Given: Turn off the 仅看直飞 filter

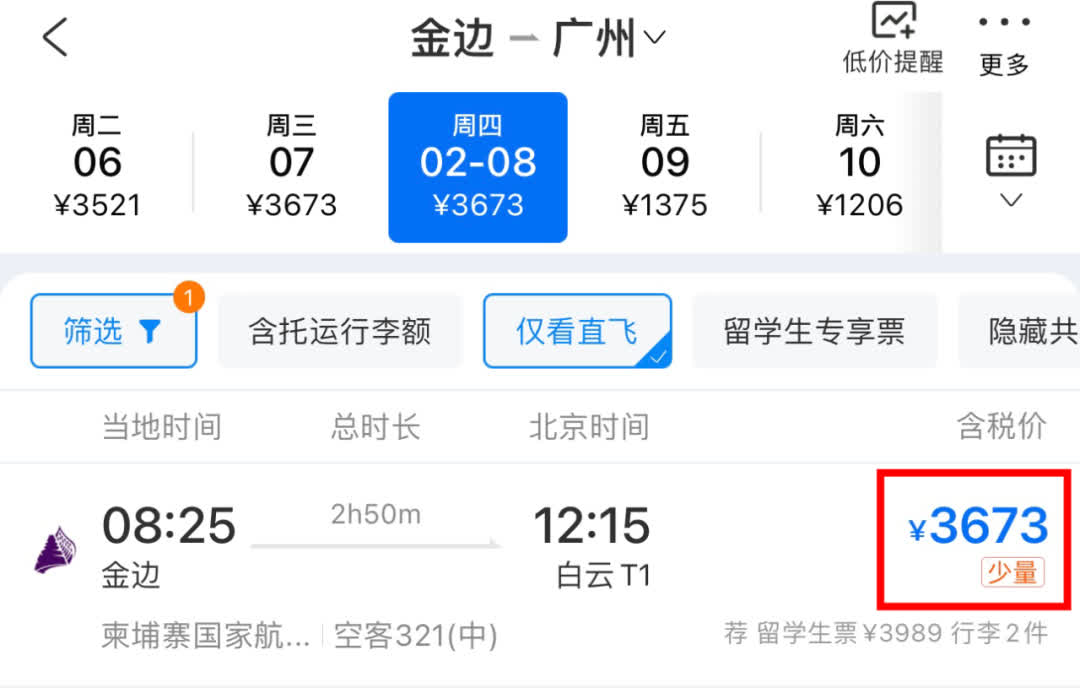Looking at the screenshot, I should pos(577,331).
